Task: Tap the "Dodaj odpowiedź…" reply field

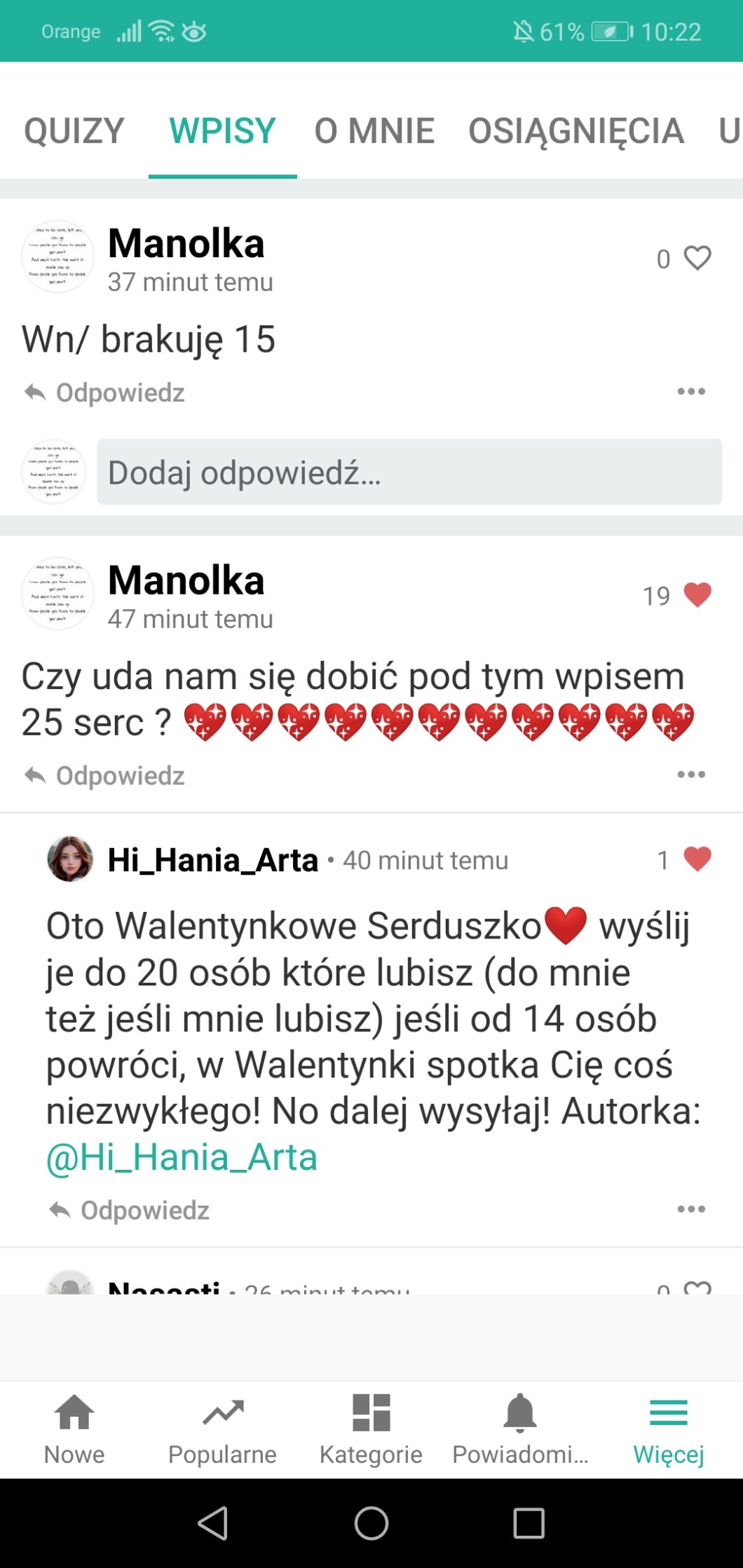Action: pyautogui.click(x=409, y=472)
